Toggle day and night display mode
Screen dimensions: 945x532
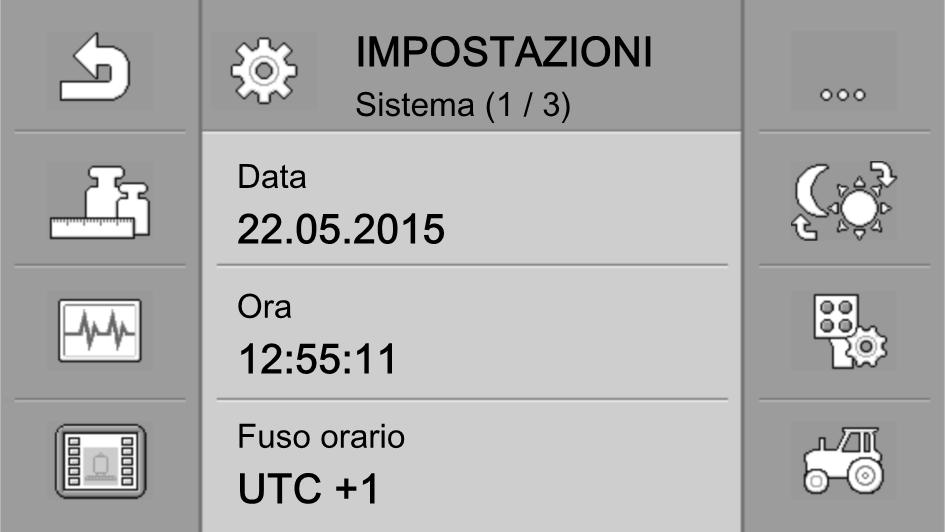click(x=843, y=200)
